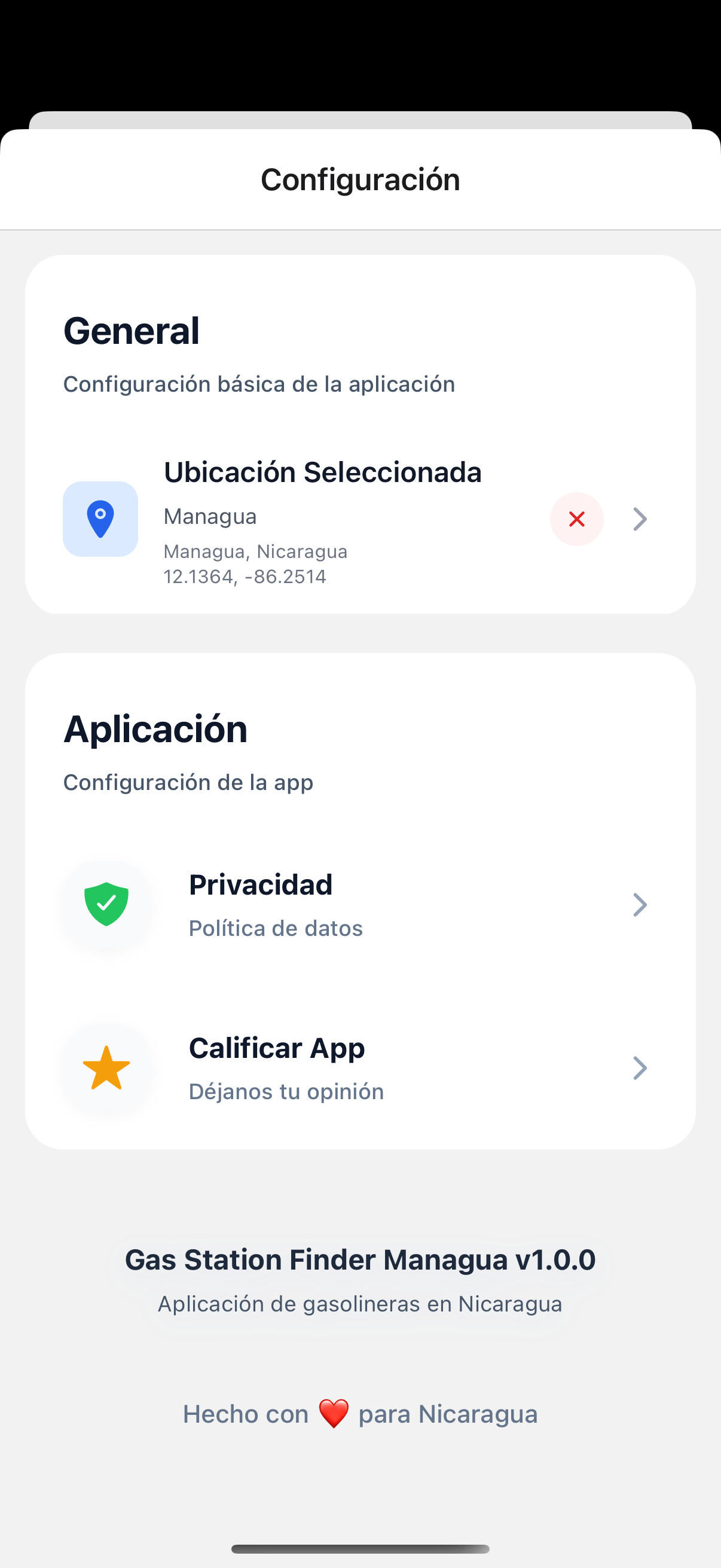
Task: Open Privacidad data policy
Action: 360,905
